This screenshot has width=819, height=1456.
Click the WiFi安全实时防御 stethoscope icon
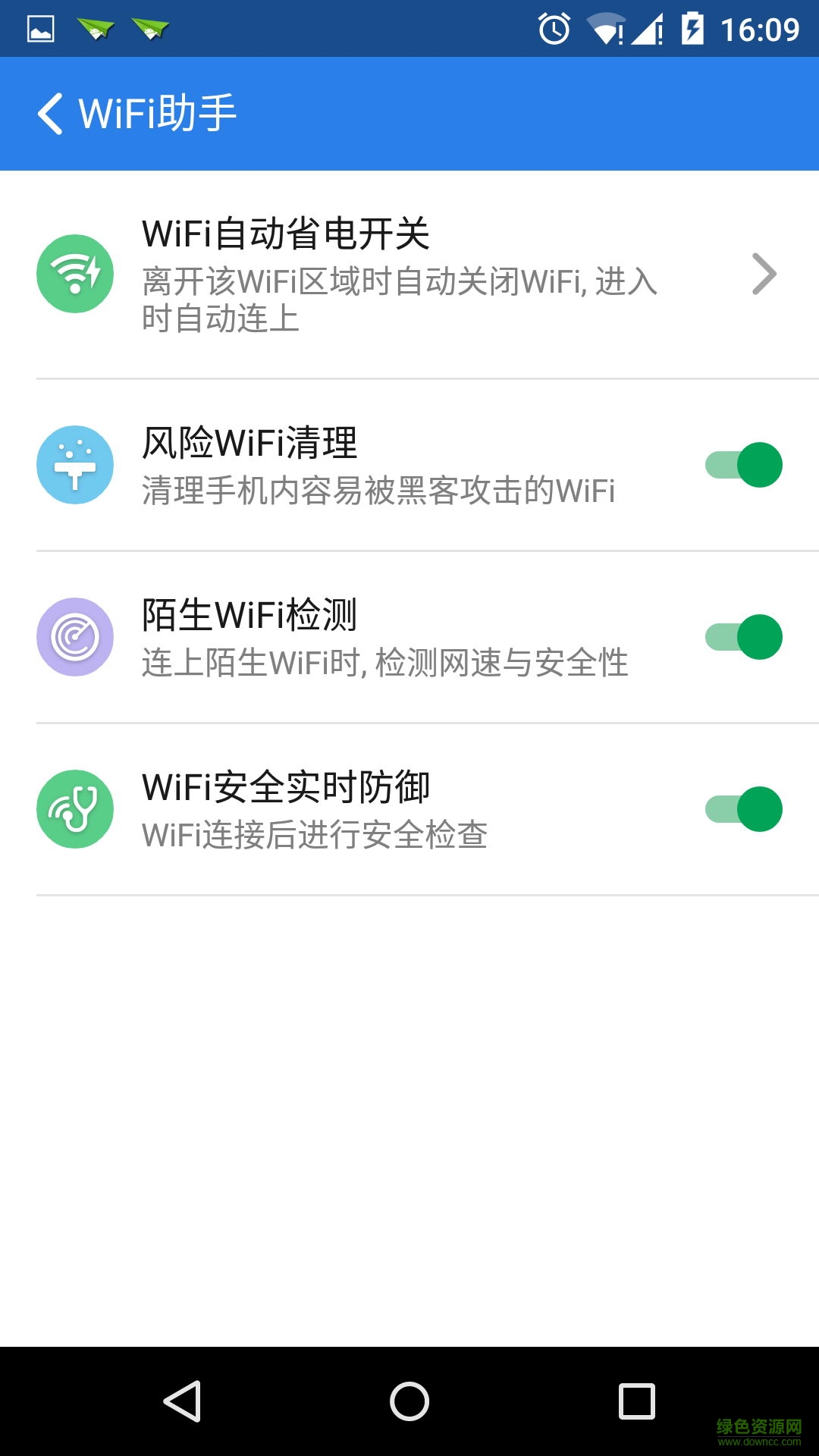click(74, 808)
